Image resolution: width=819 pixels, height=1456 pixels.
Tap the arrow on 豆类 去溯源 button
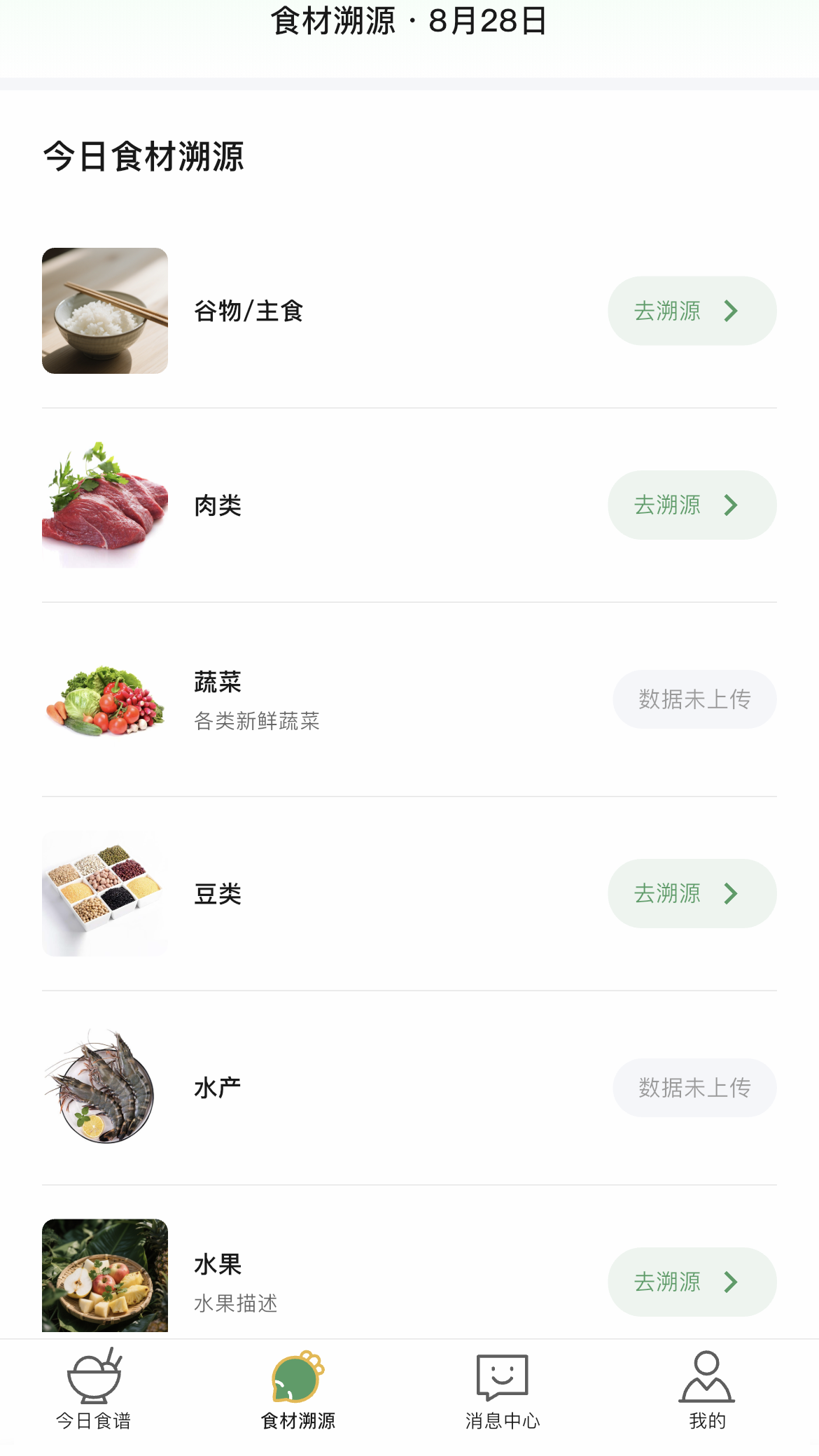pos(731,893)
